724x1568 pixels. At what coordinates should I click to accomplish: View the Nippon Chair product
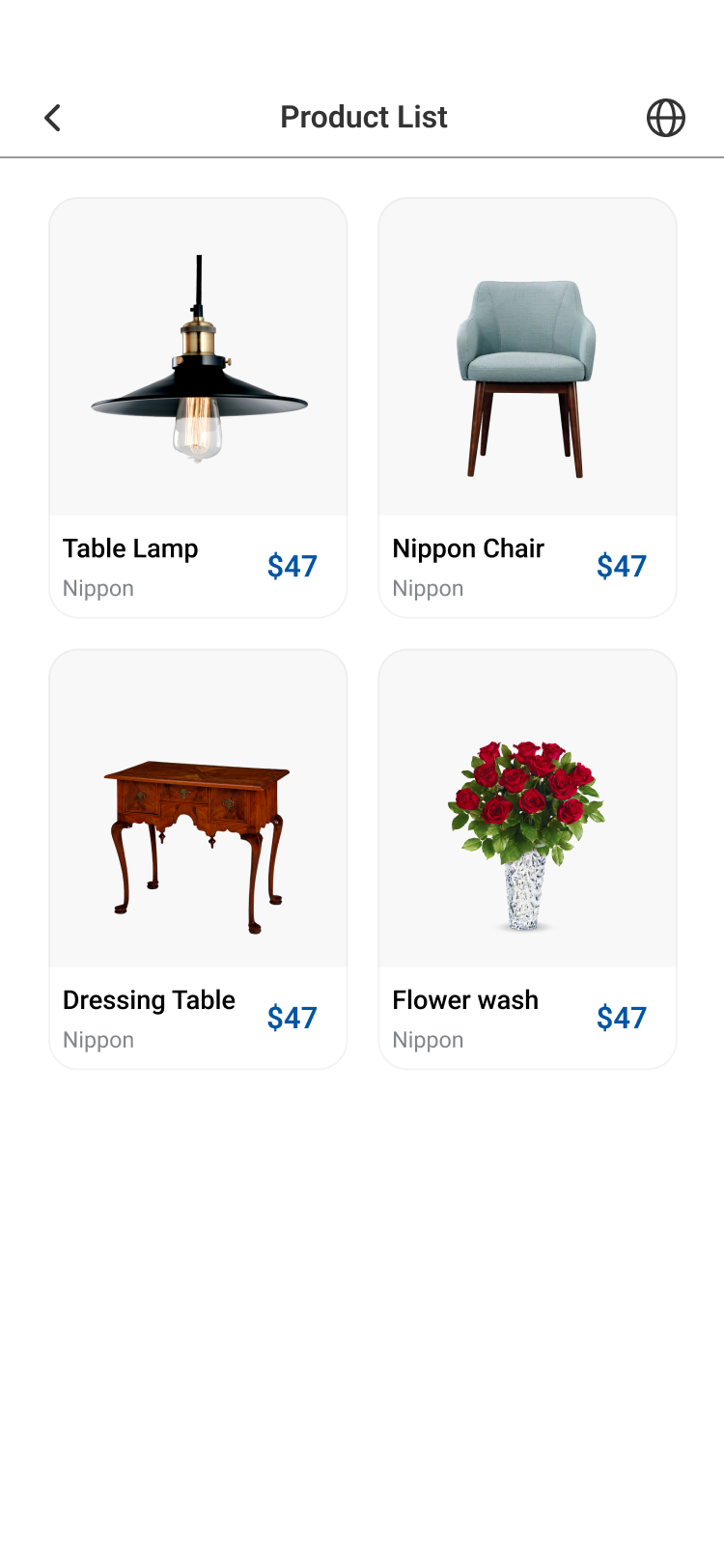[527, 407]
